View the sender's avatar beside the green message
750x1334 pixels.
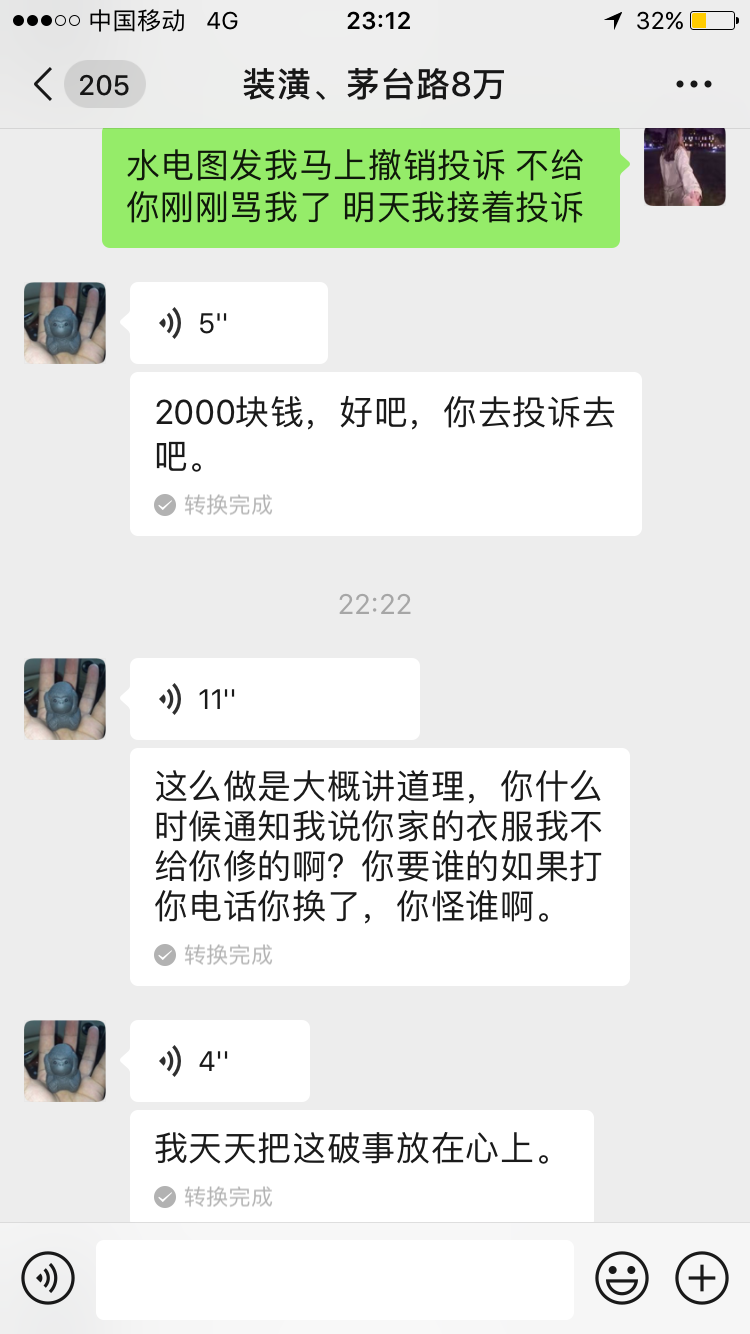[685, 167]
